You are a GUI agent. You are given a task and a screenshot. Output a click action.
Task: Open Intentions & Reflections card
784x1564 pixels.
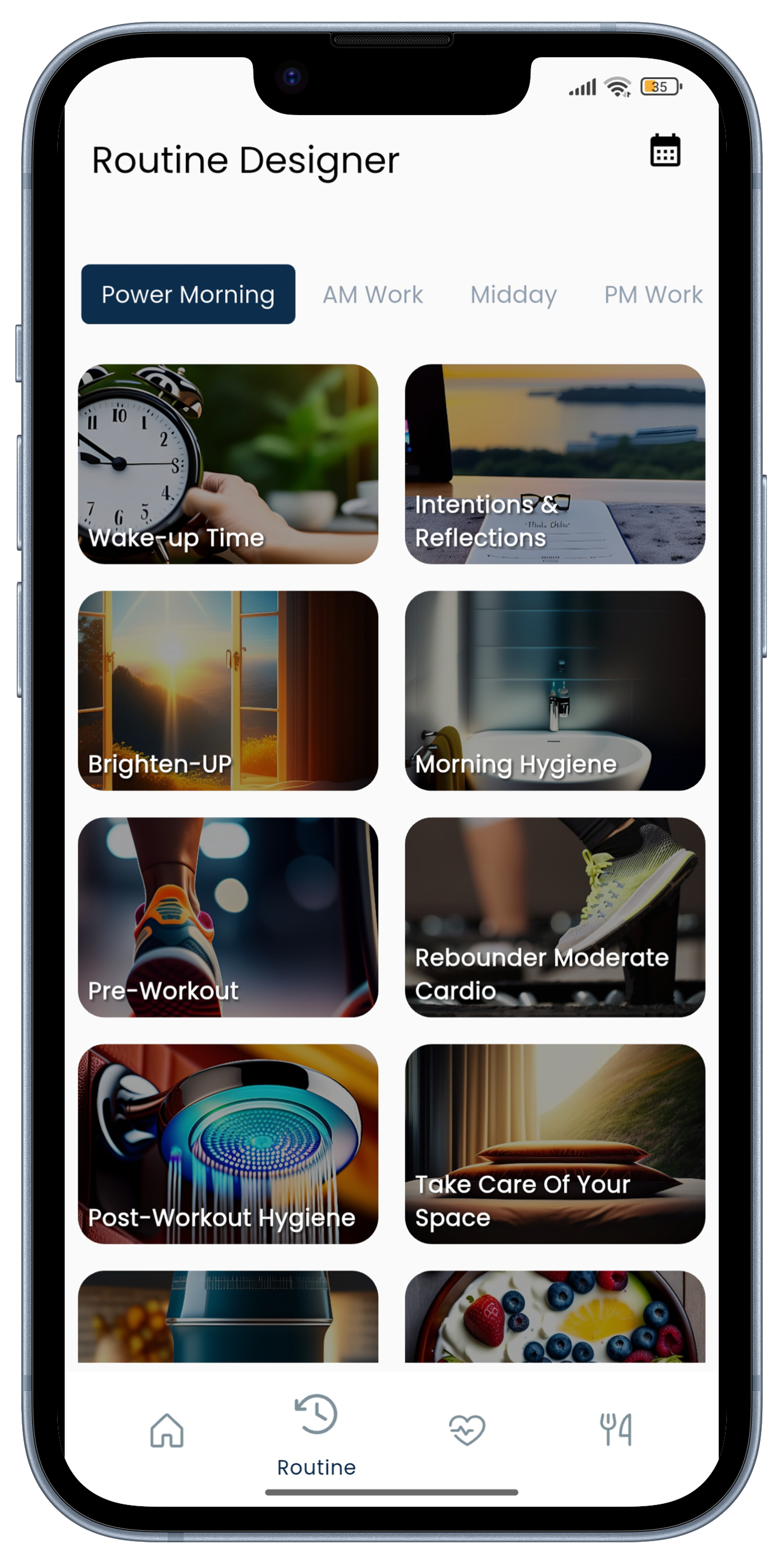555,464
